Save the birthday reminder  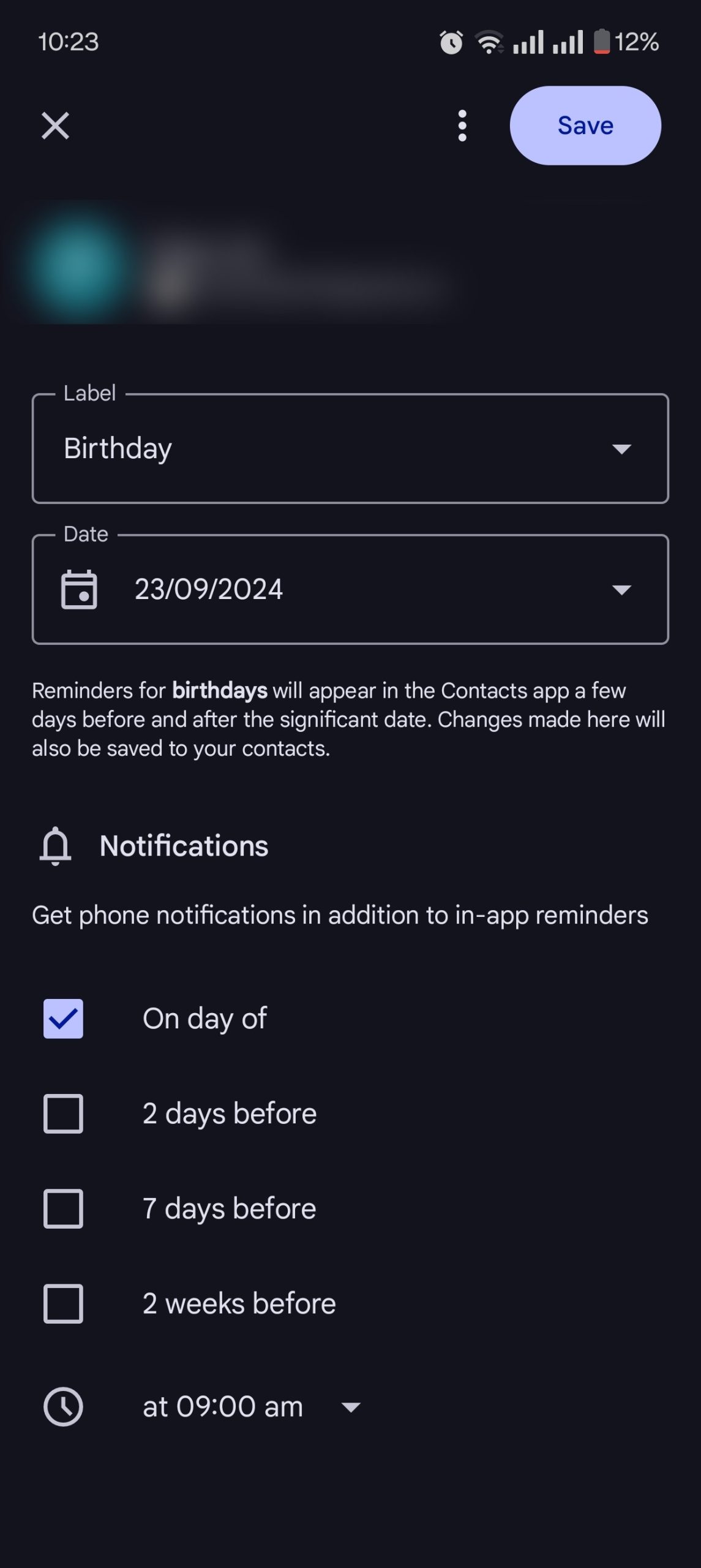pos(585,125)
